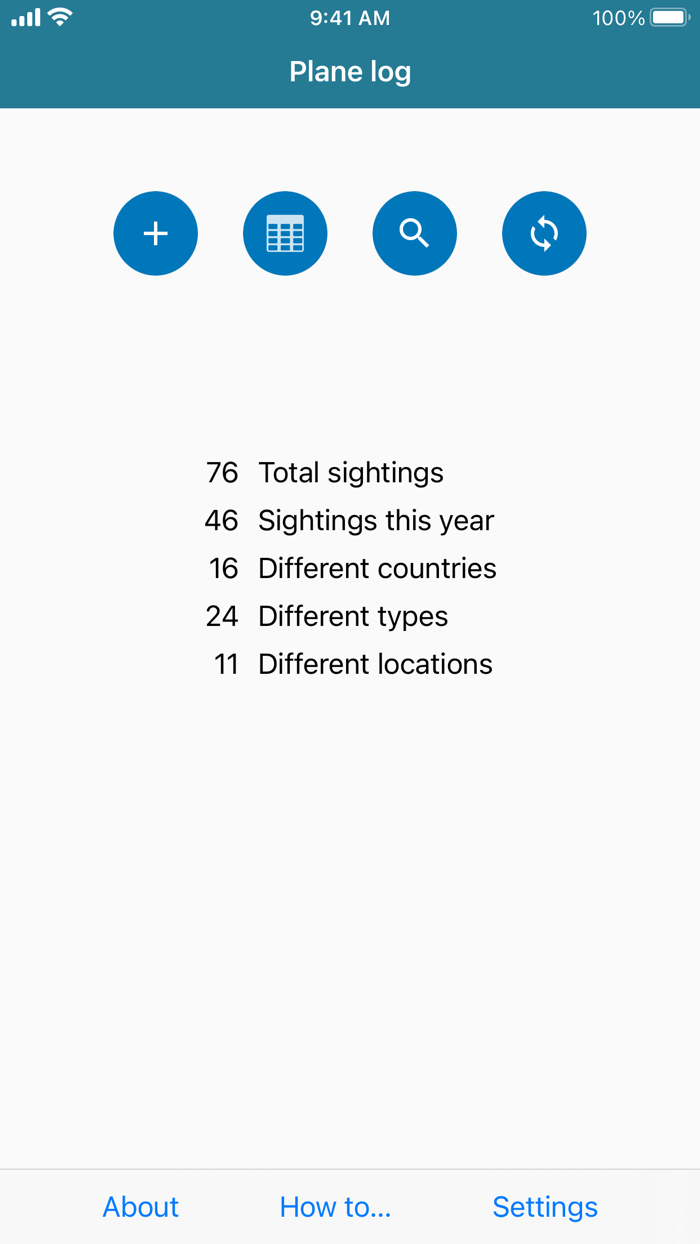Search the plane log
The image size is (700, 1244).
414,233
